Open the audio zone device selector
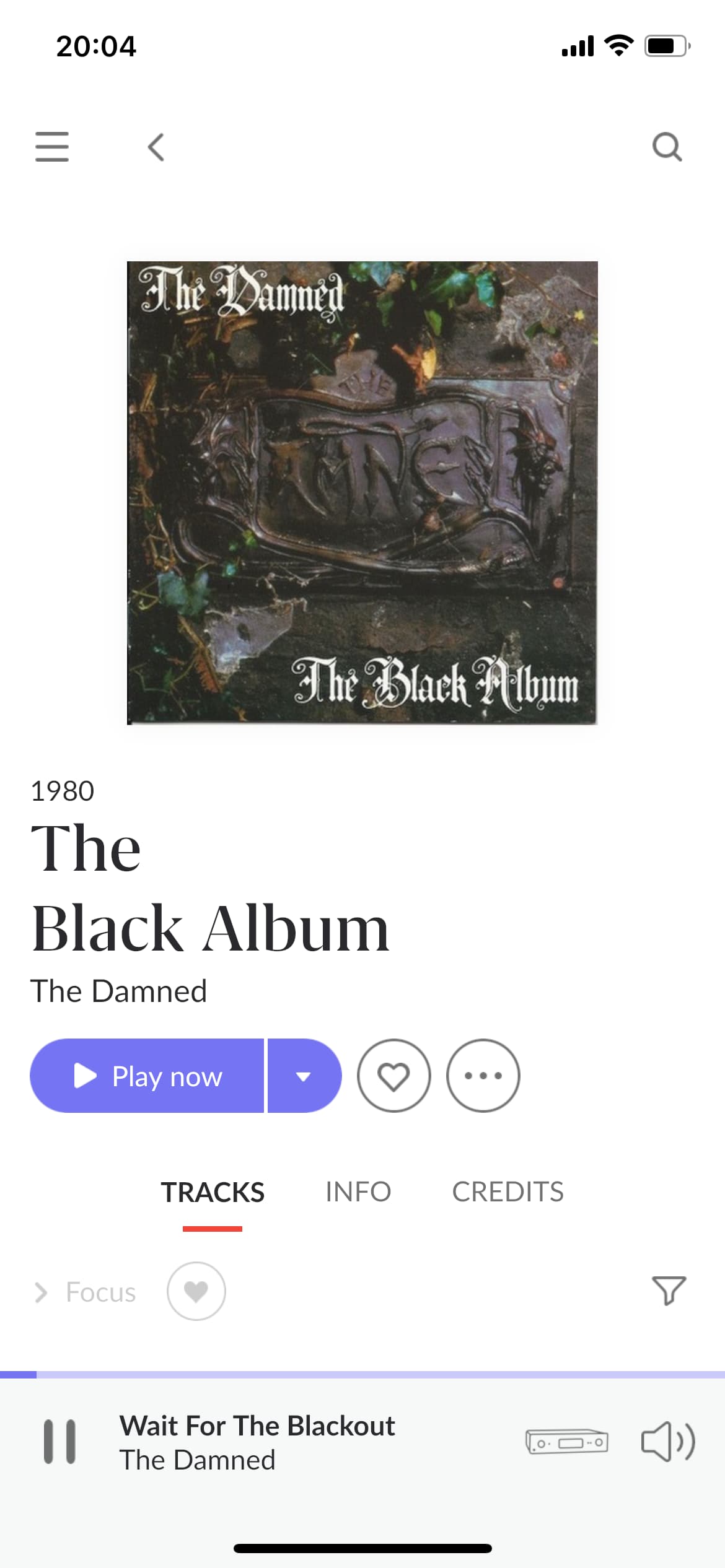 pos(567,1442)
